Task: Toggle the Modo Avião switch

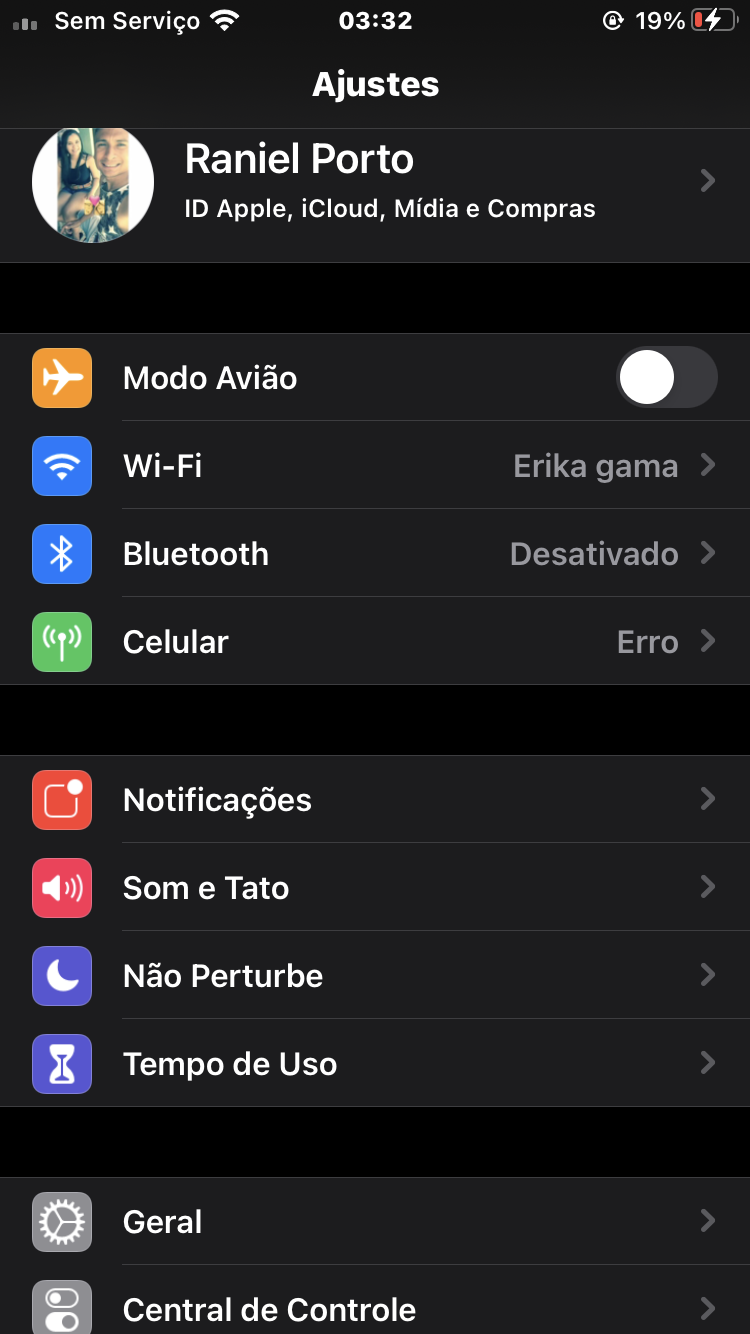Action: pyautogui.click(x=666, y=378)
